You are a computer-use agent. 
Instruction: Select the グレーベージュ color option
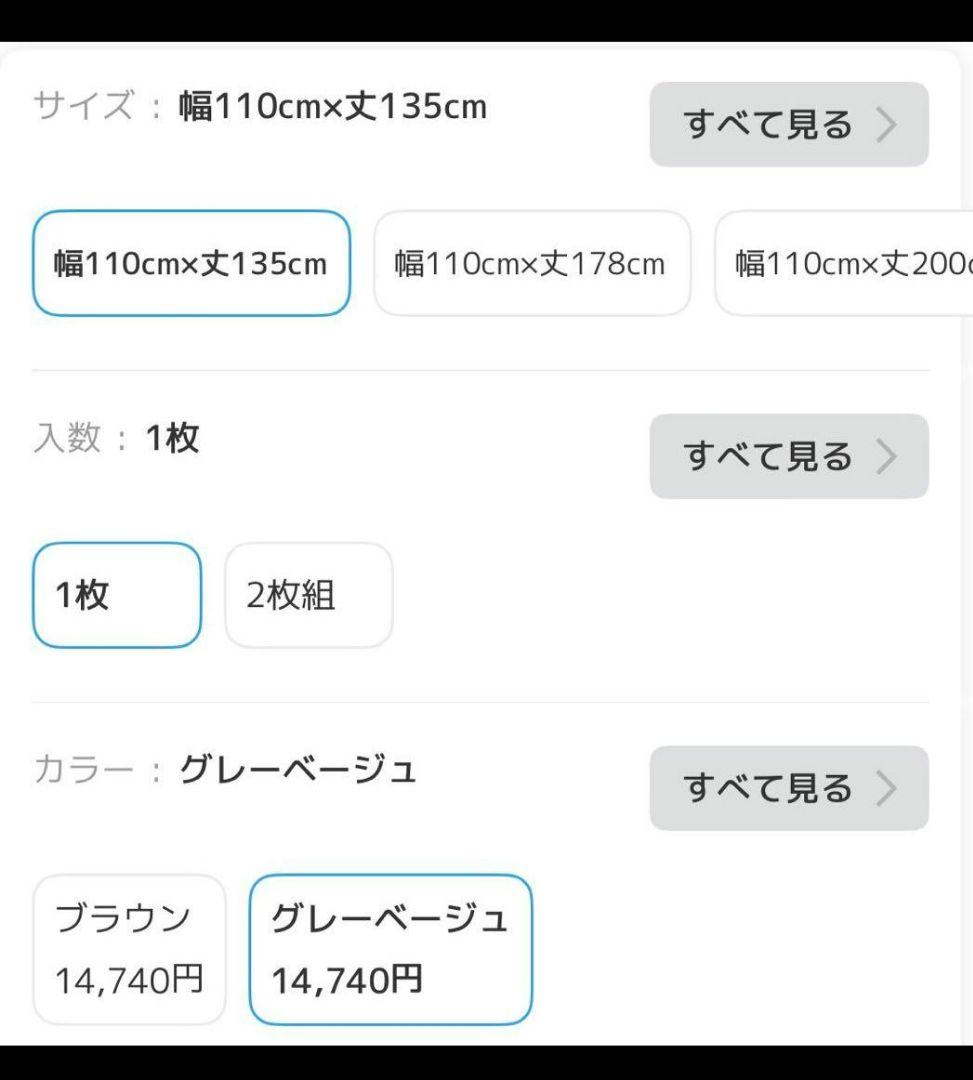(x=390, y=949)
